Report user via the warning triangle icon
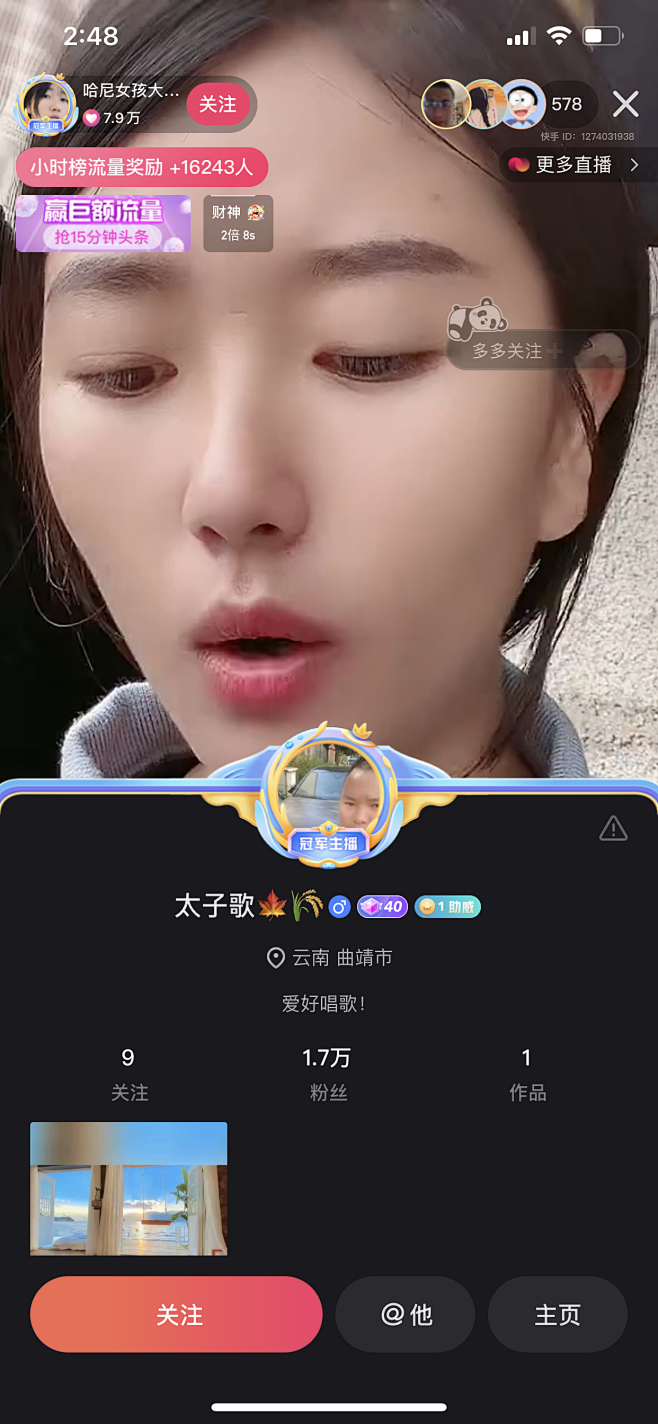The height and width of the screenshot is (1424, 658). click(x=613, y=828)
